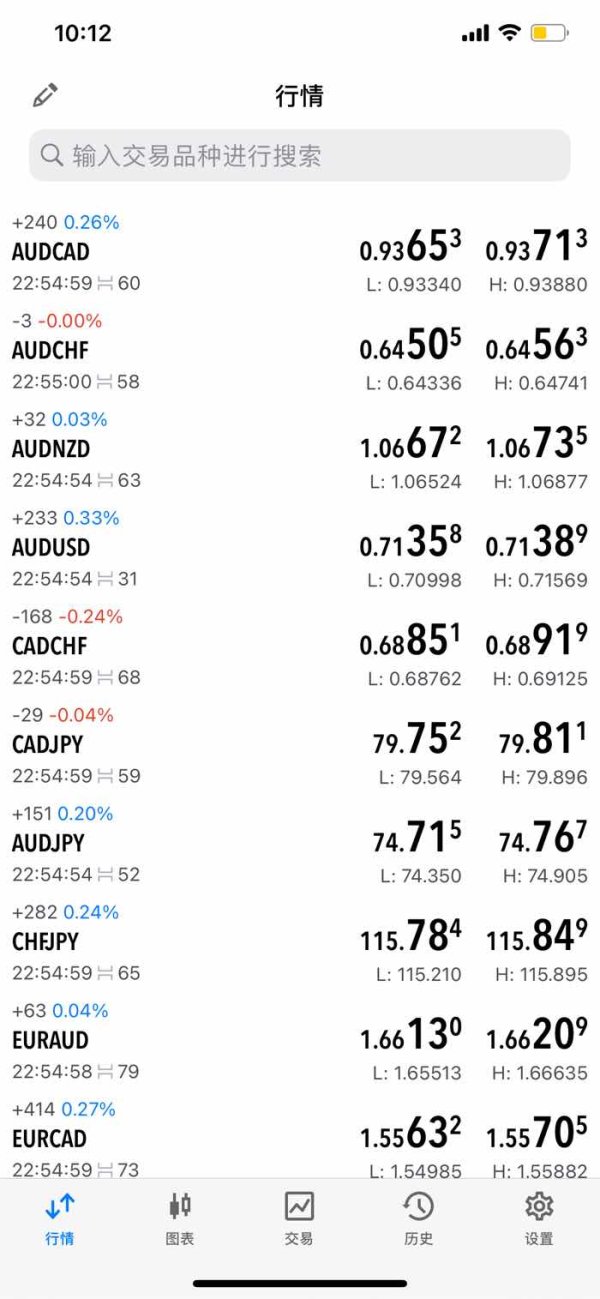Open the 历史 history tab

click(x=419, y=1219)
